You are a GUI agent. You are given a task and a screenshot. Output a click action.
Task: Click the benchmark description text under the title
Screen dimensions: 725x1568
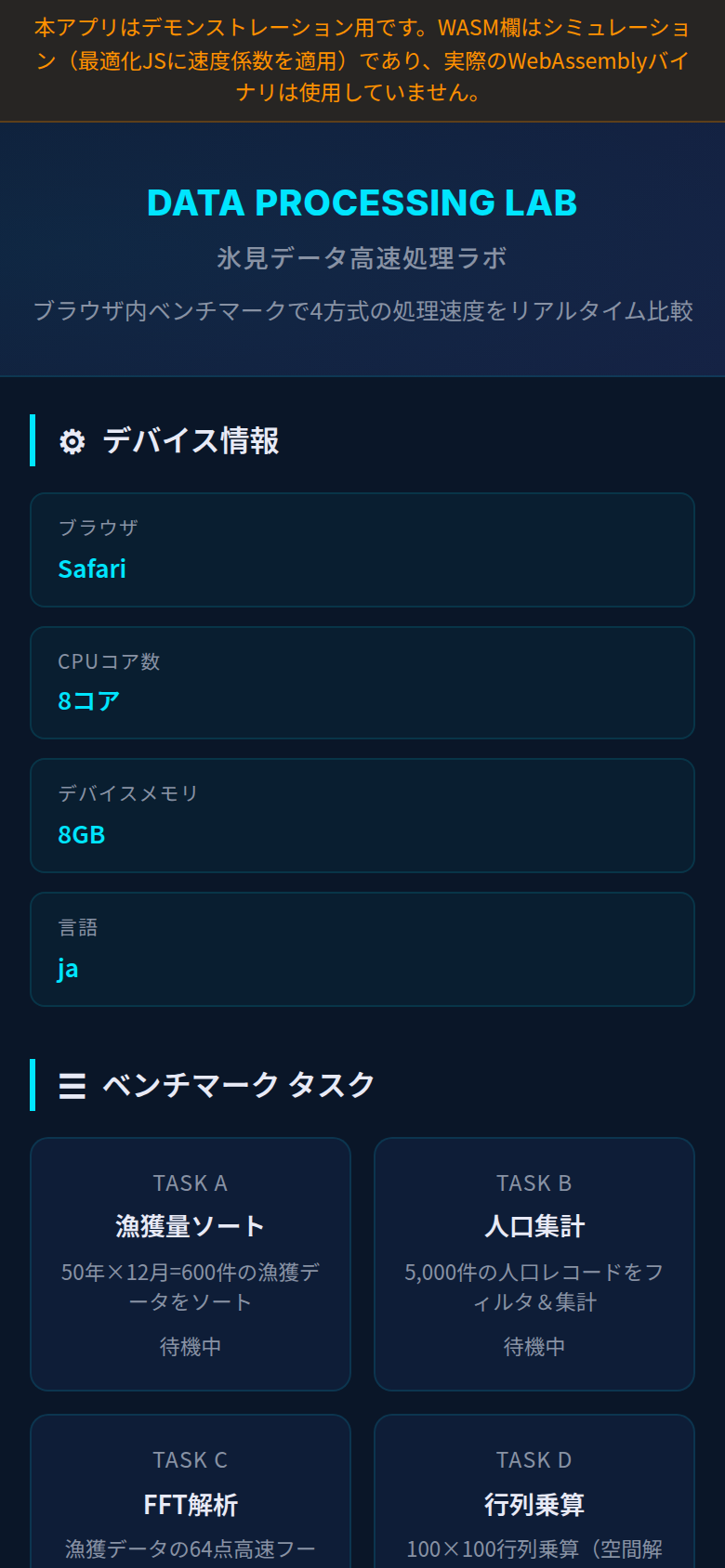[x=362, y=313]
